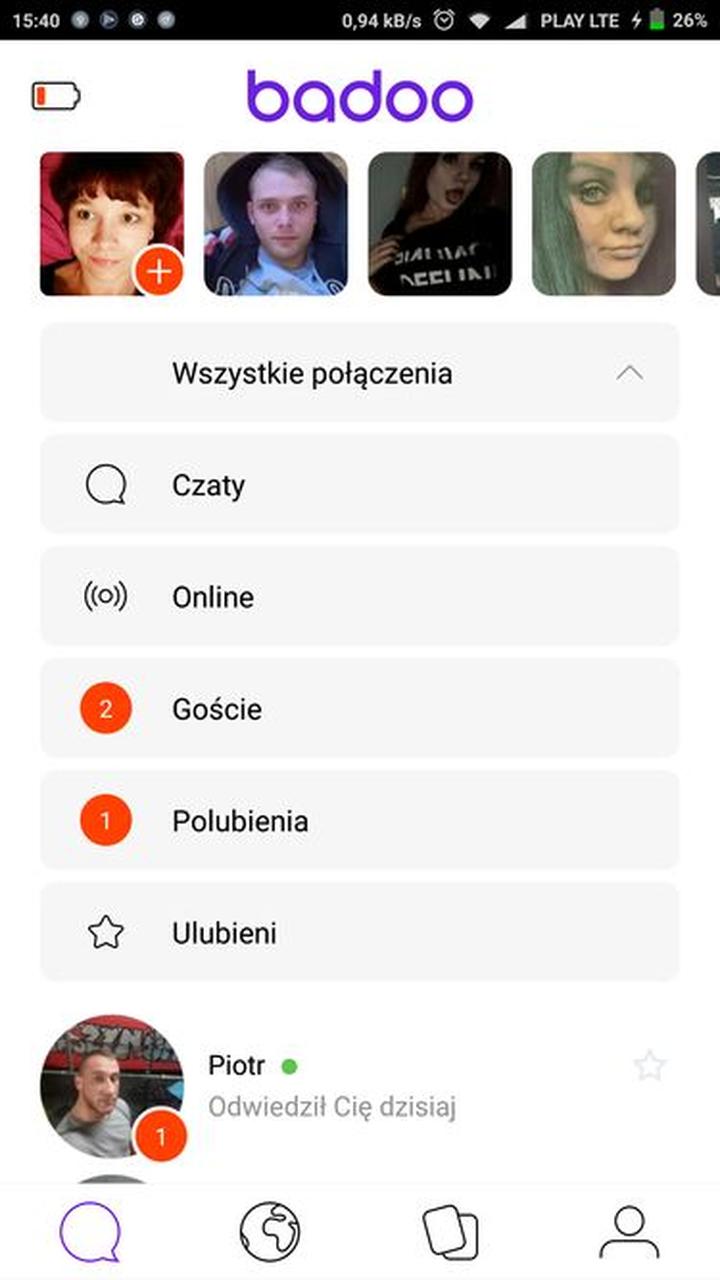Tap the Polubienia badge showing 1 like
Screen dimensions: 720x1280
(106, 820)
